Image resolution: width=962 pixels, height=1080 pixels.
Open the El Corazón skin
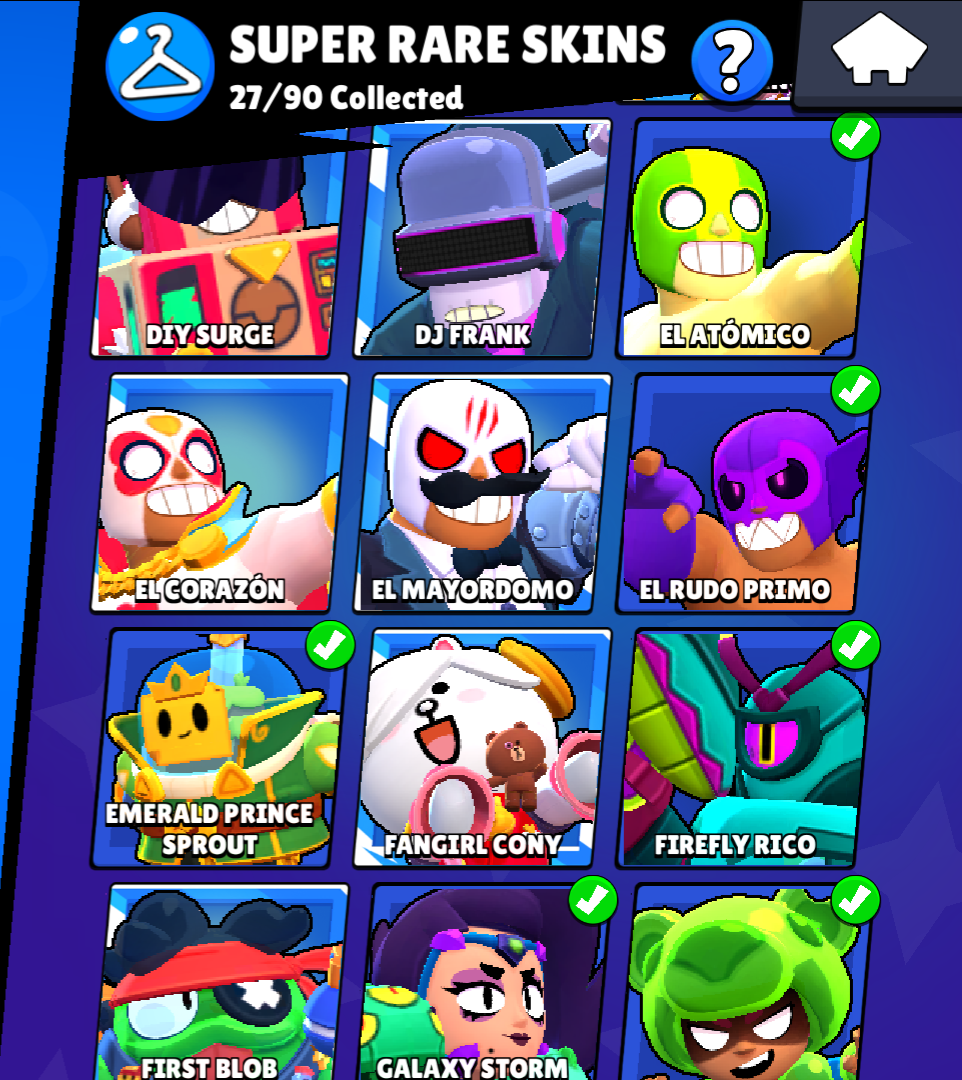pos(218,495)
